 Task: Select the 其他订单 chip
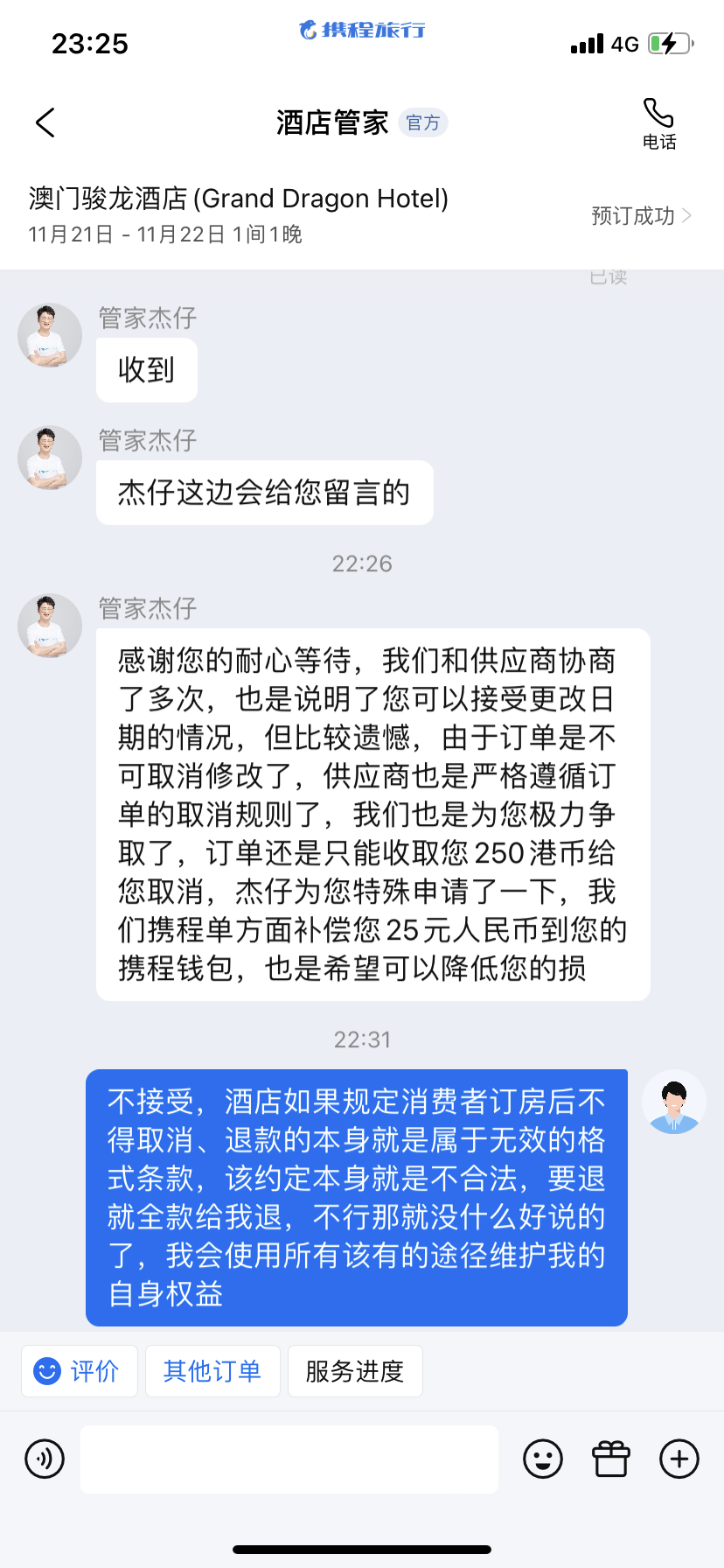tap(212, 1371)
